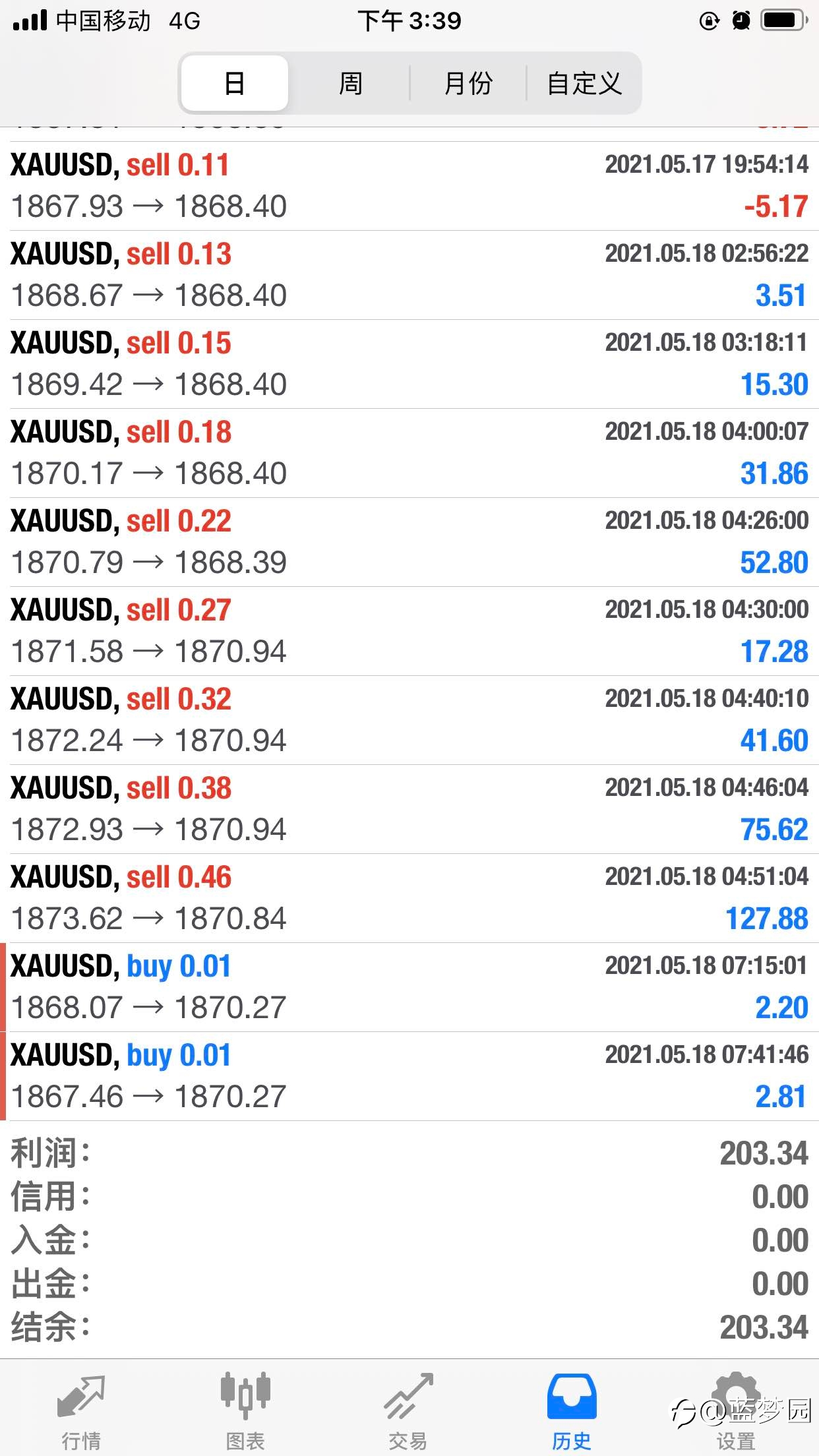Switch to the 周 (week) period
Viewport: 819px width, 1456px height.
click(x=350, y=83)
